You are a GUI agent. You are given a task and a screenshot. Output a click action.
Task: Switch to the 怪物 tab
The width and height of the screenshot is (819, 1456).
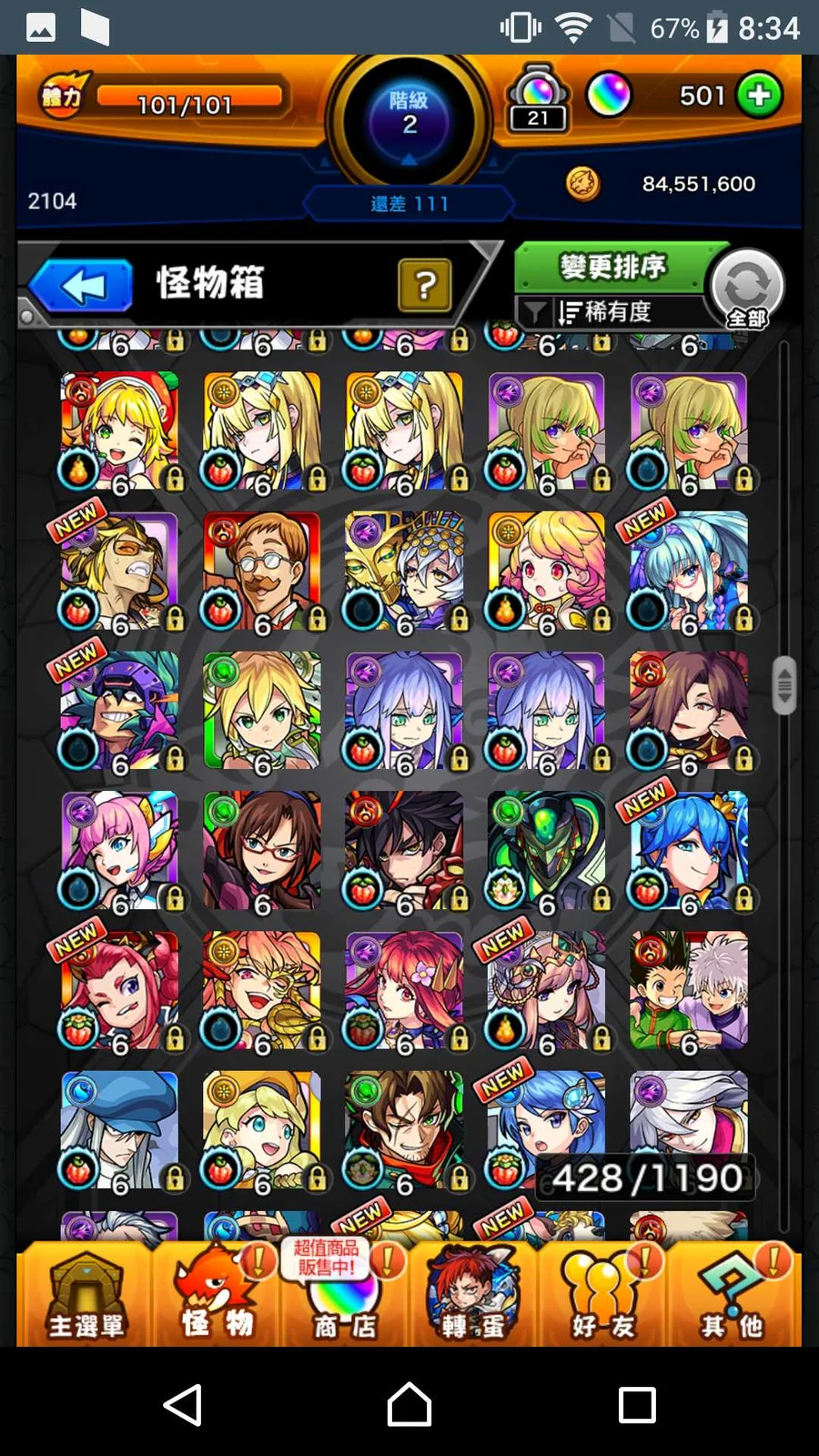[x=216, y=1297]
